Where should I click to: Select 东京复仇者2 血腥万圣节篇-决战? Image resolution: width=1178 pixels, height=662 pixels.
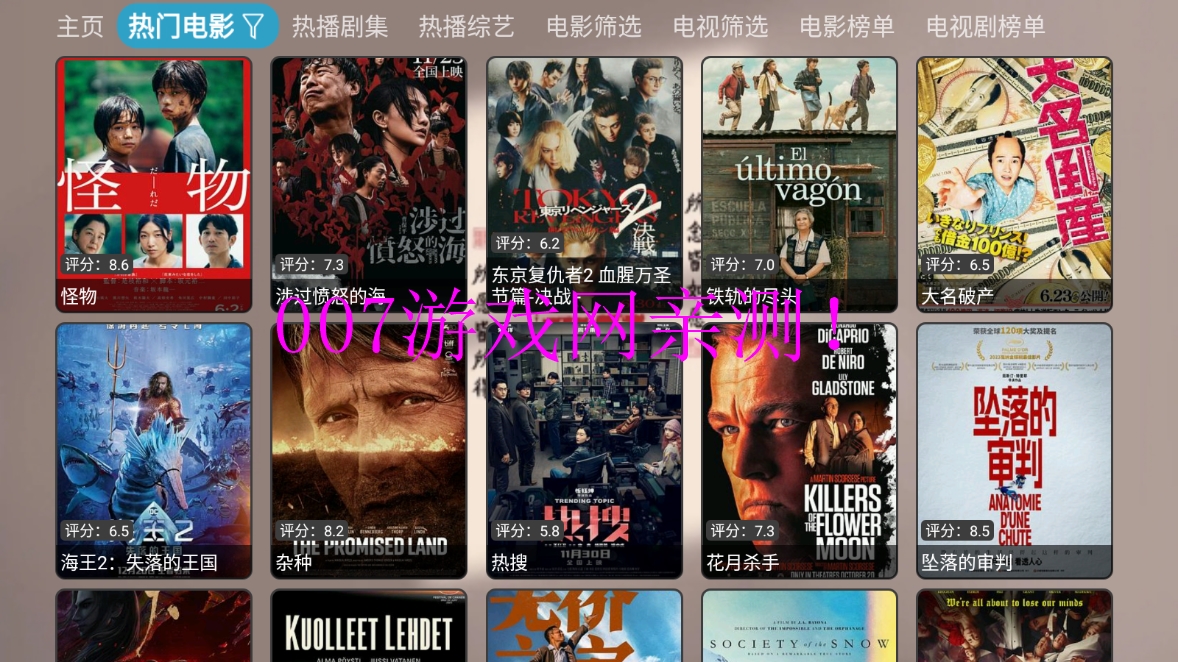pyautogui.click(x=584, y=184)
